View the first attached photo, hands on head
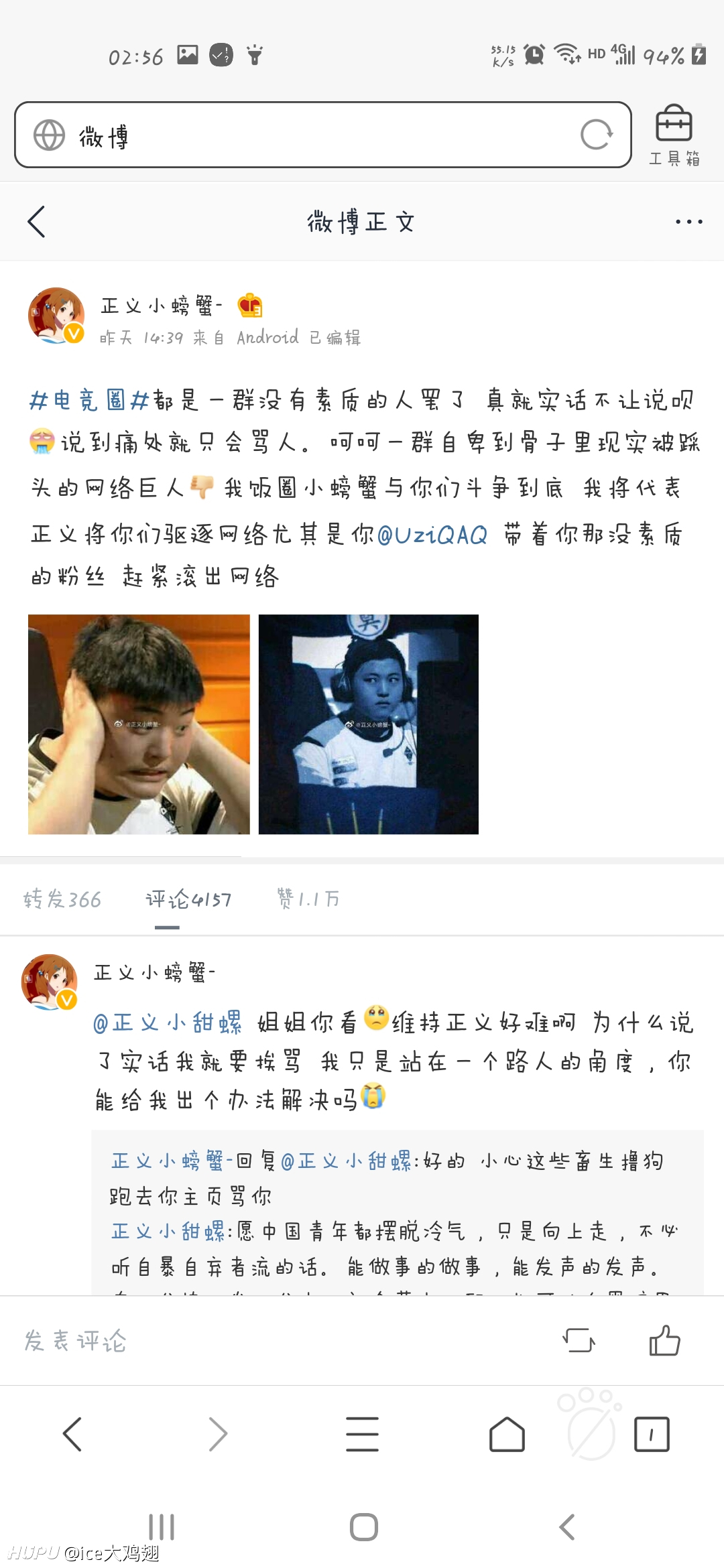Image resolution: width=724 pixels, height=1568 pixels. [139, 724]
